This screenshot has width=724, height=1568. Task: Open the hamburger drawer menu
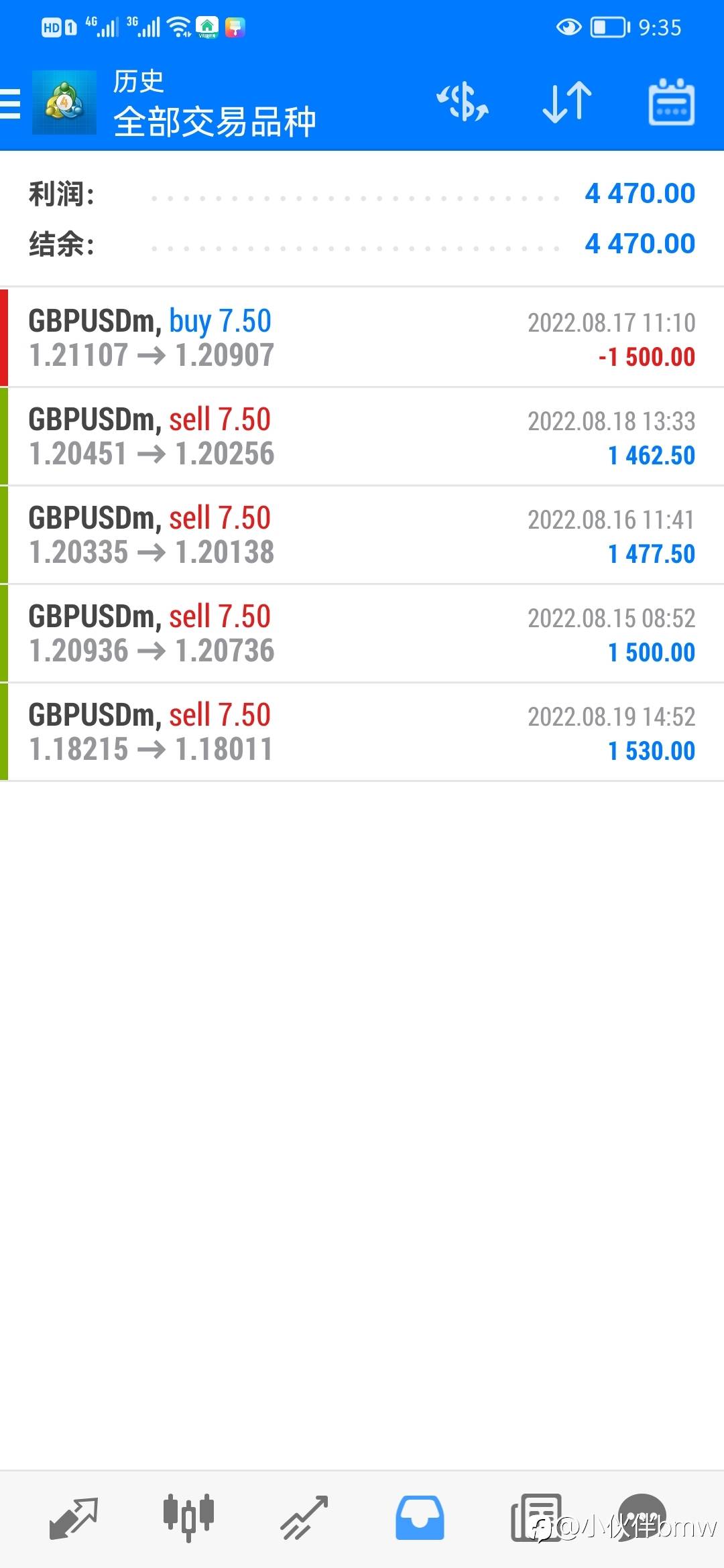coord(10,104)
